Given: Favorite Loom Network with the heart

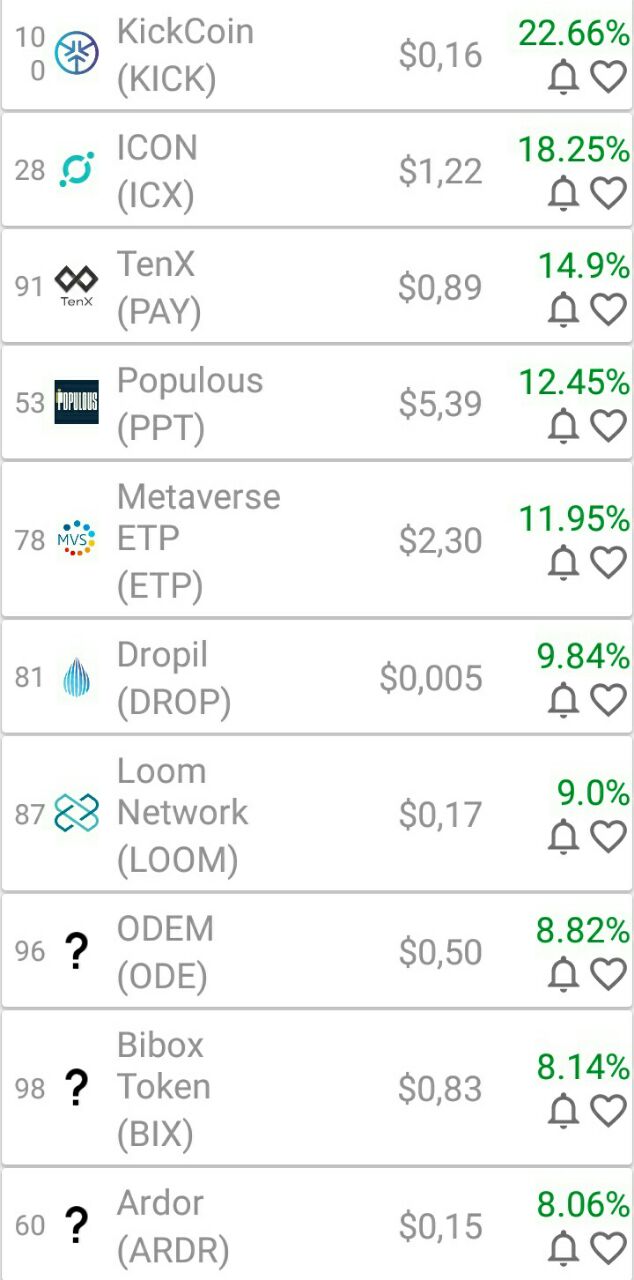Looking at the screenshot, I should coord(608,836).
